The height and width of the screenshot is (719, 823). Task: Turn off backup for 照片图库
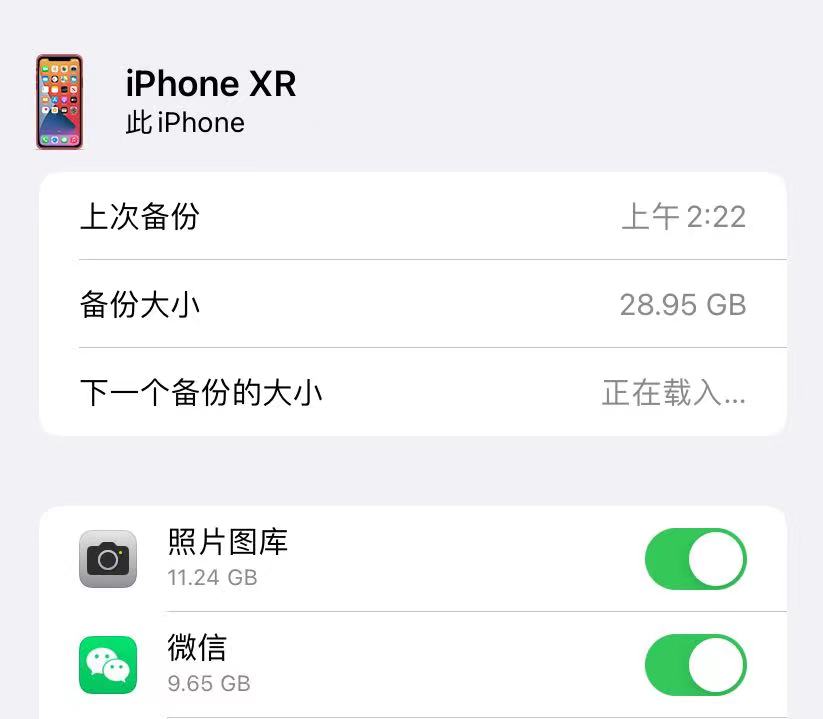(x=695, y=559)
